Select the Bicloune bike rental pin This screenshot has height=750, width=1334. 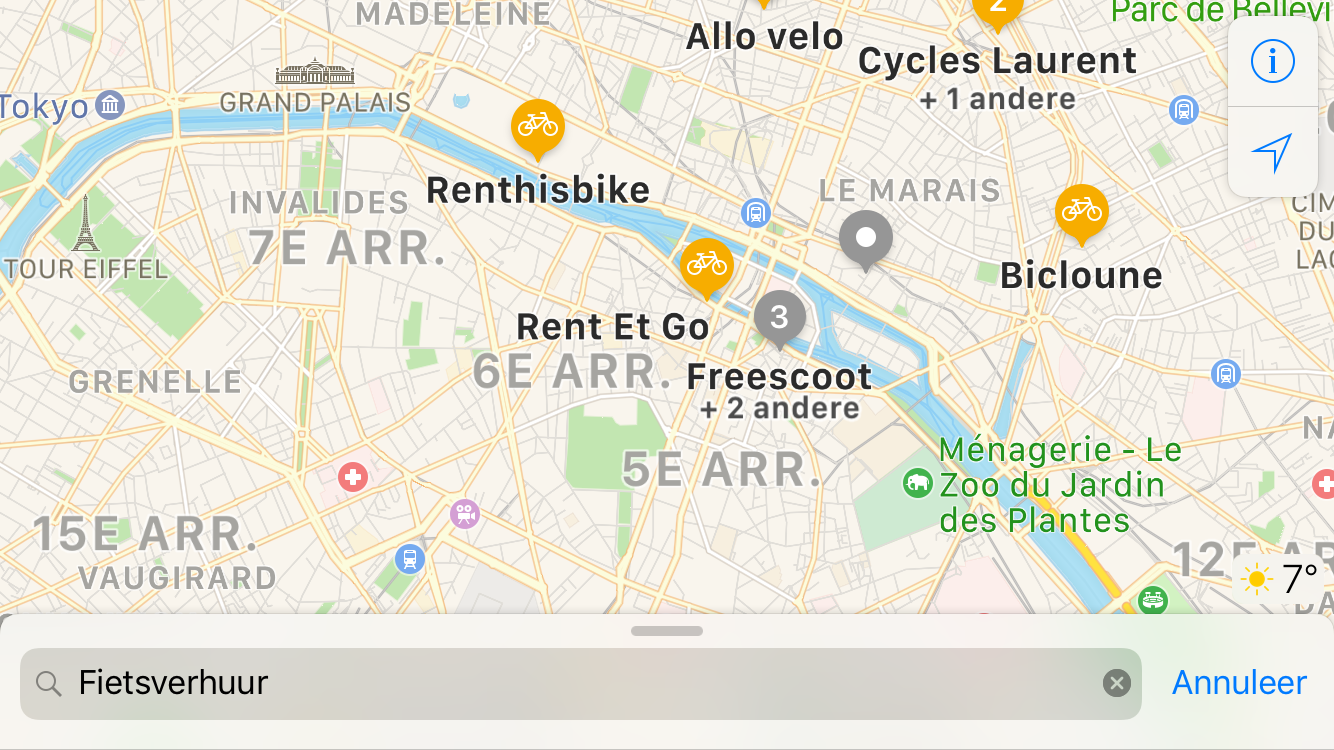[1082, 212]
